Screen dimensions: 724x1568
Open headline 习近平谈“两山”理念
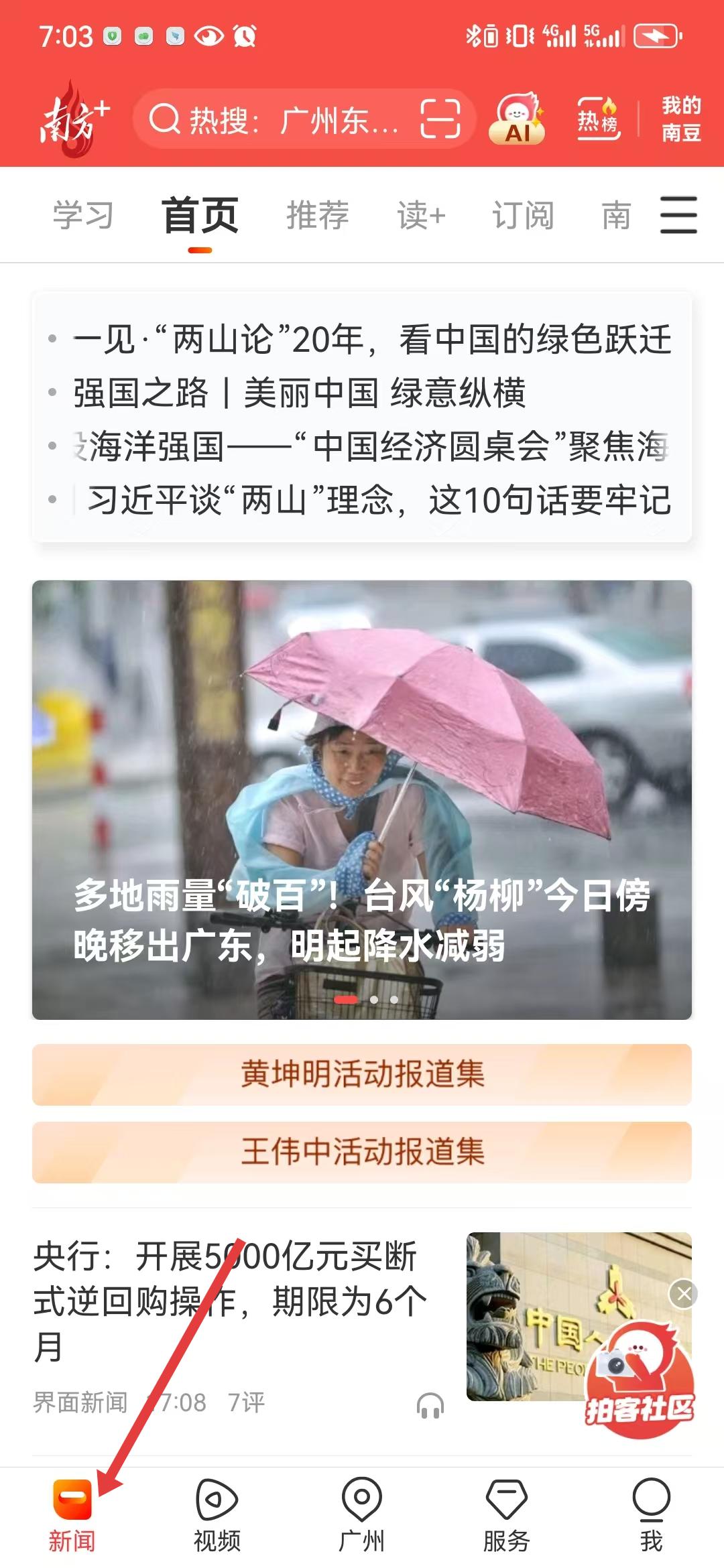pyautogui.click(x=379, y=500)
